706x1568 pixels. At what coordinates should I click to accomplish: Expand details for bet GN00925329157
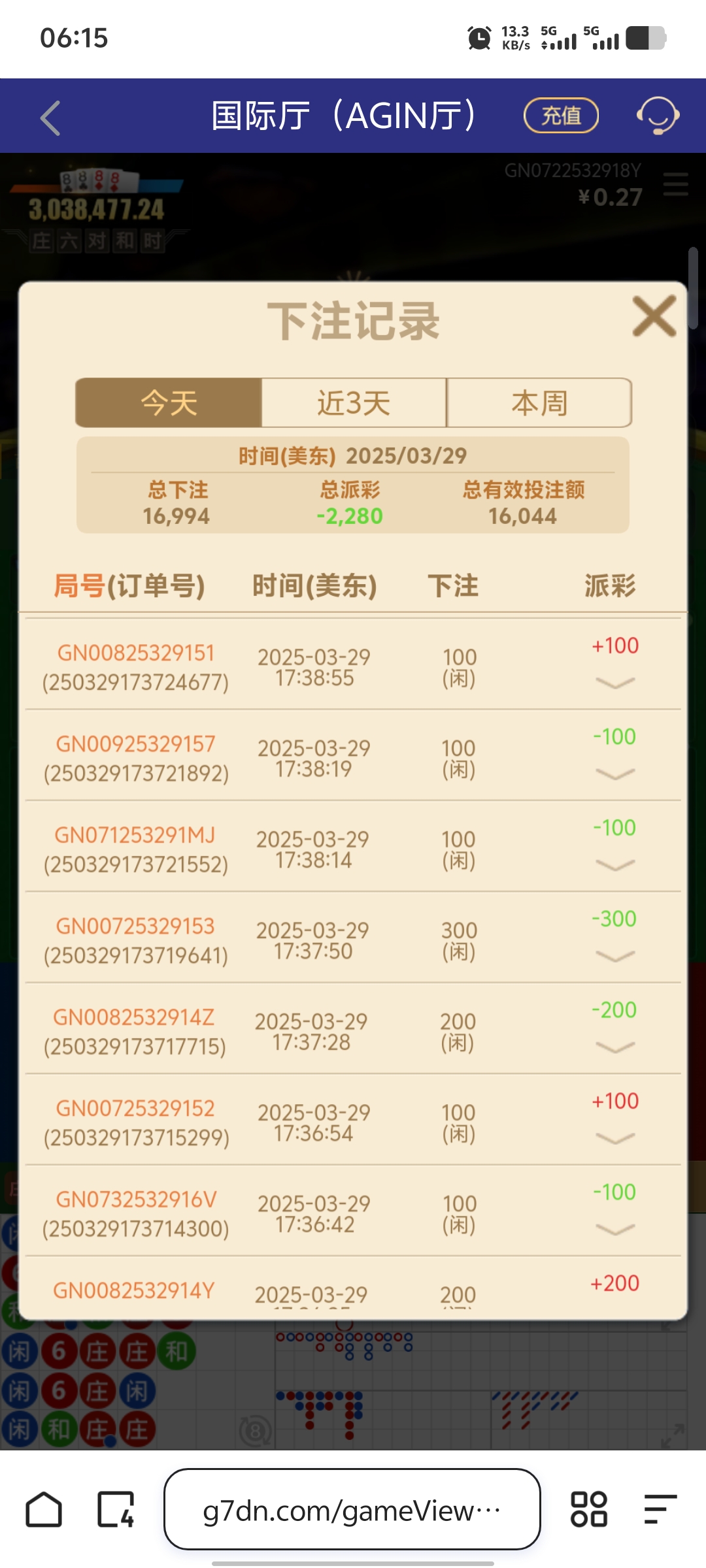(615, 774)
